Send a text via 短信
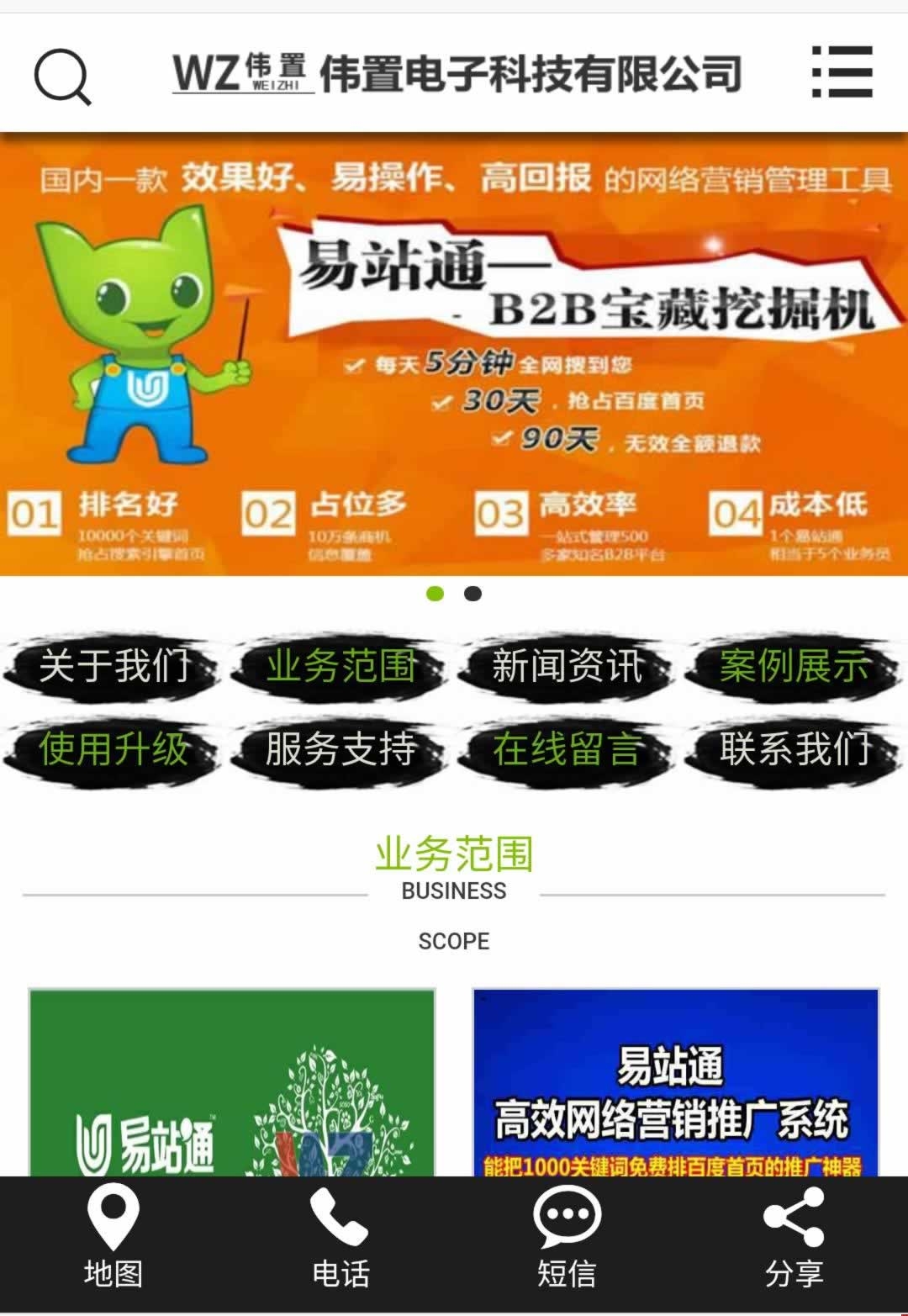 pos(567,1238)
